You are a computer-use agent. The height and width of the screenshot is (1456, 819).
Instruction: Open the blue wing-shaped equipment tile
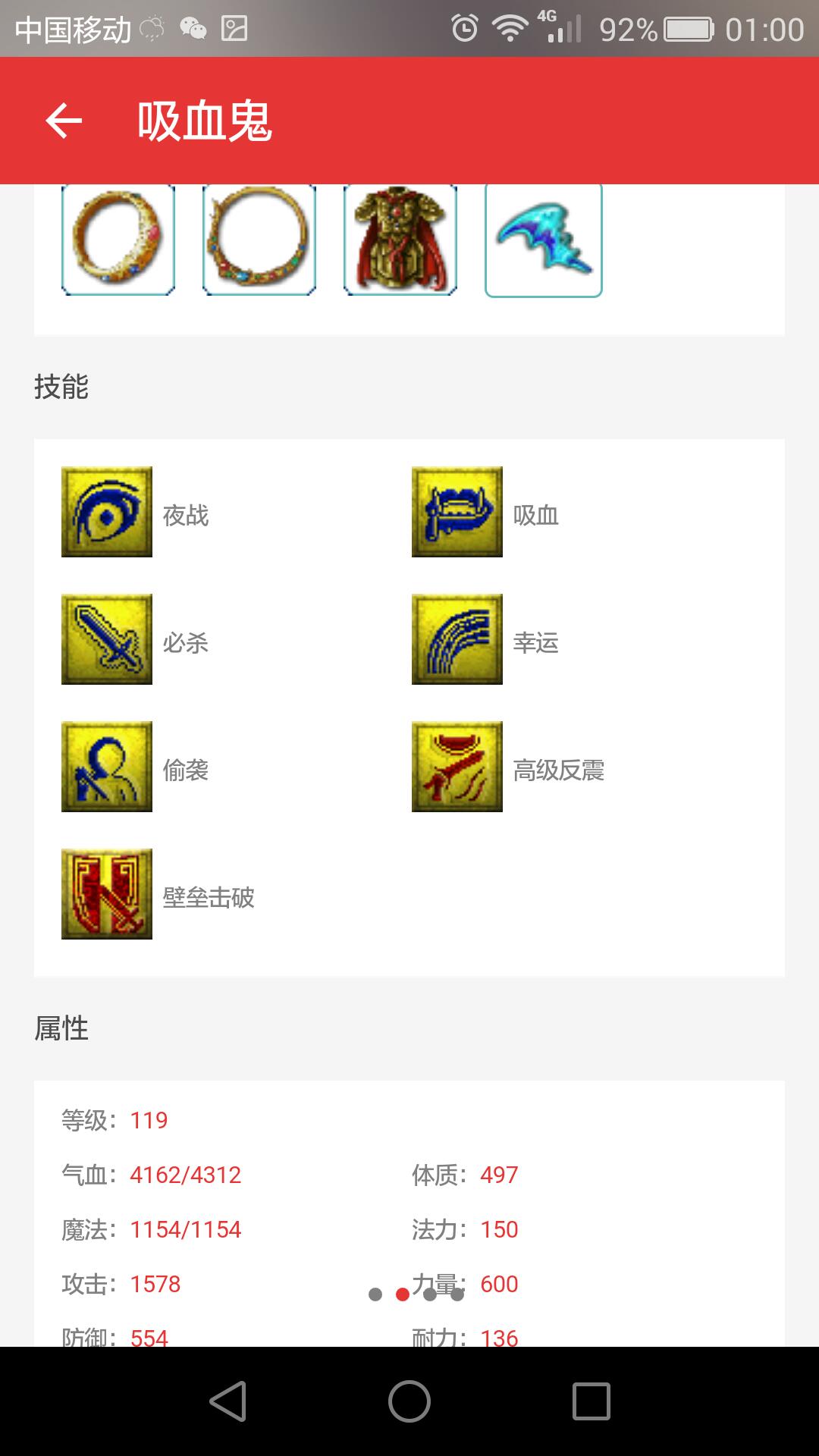544,240
